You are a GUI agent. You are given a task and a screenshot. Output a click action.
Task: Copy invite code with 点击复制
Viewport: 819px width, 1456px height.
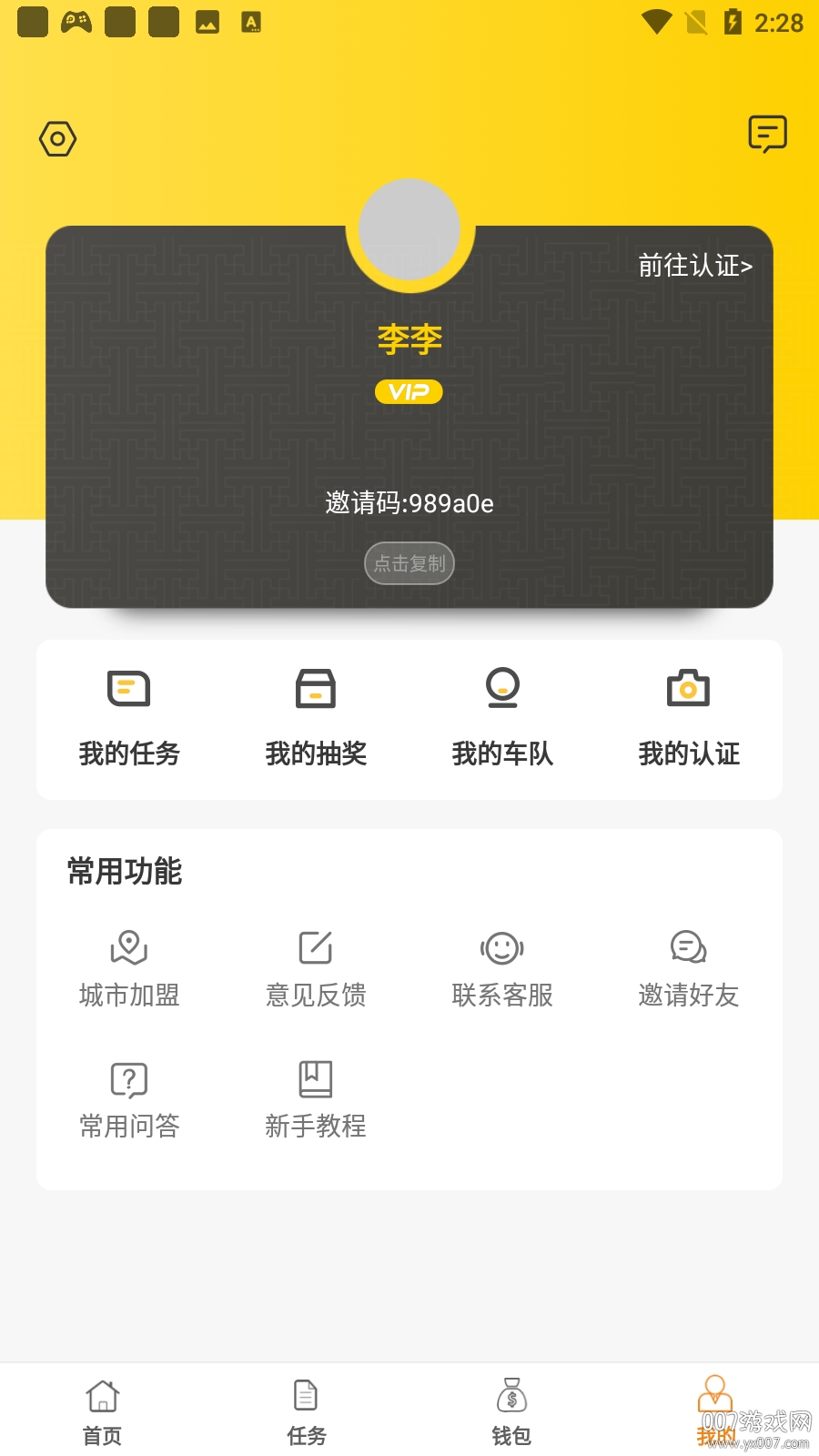point(409,563)
